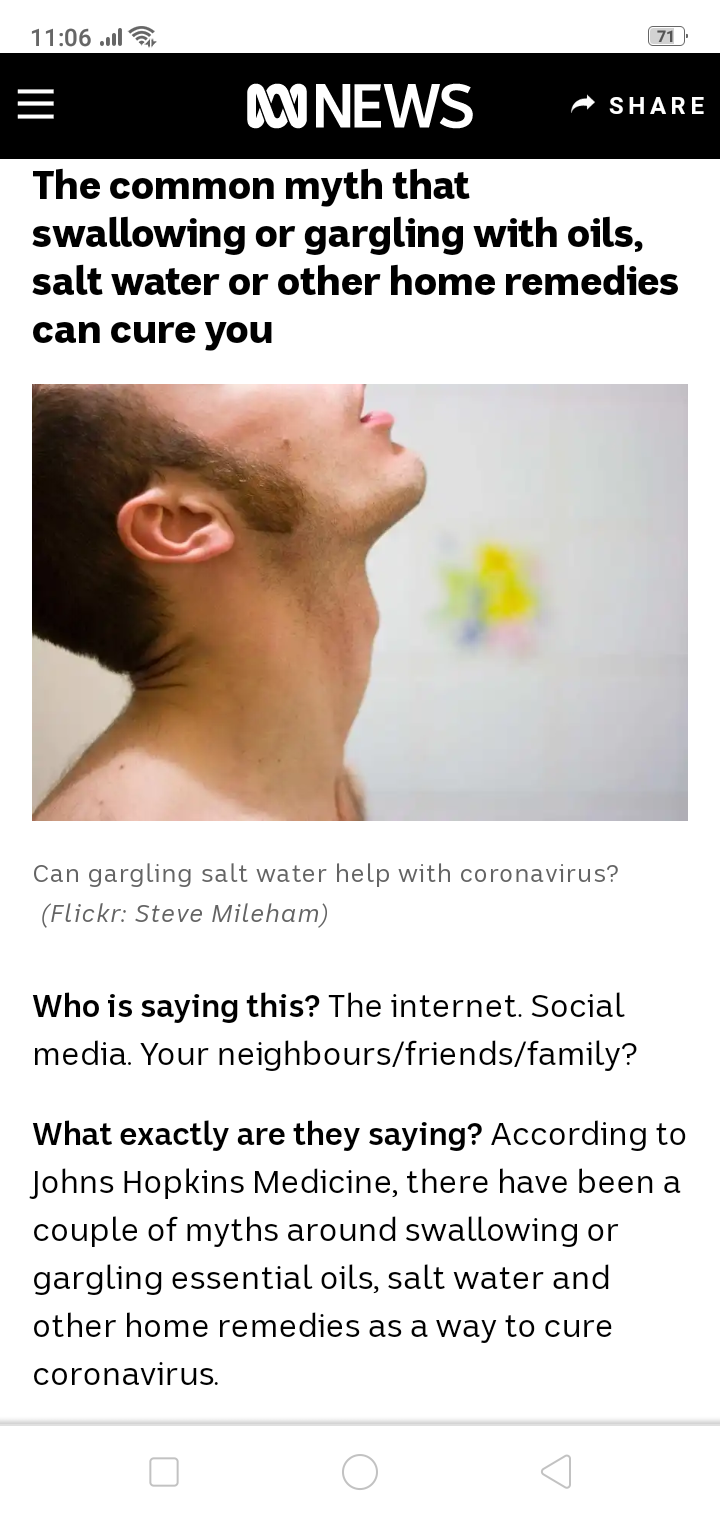Go to ABC News home via logo
Viewport: 720px width, 1520px height.
[x=359, y=106]
